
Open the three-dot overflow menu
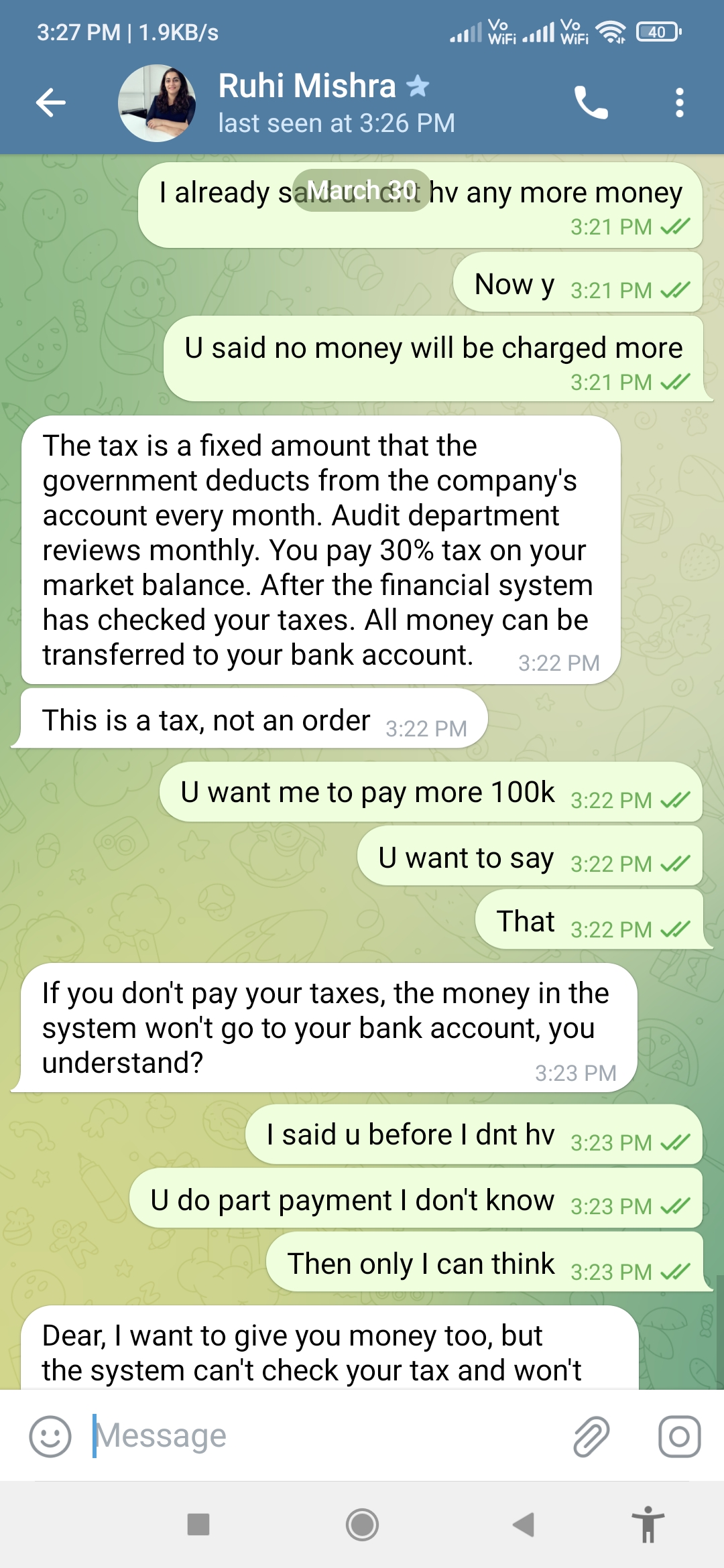[679, 103]
